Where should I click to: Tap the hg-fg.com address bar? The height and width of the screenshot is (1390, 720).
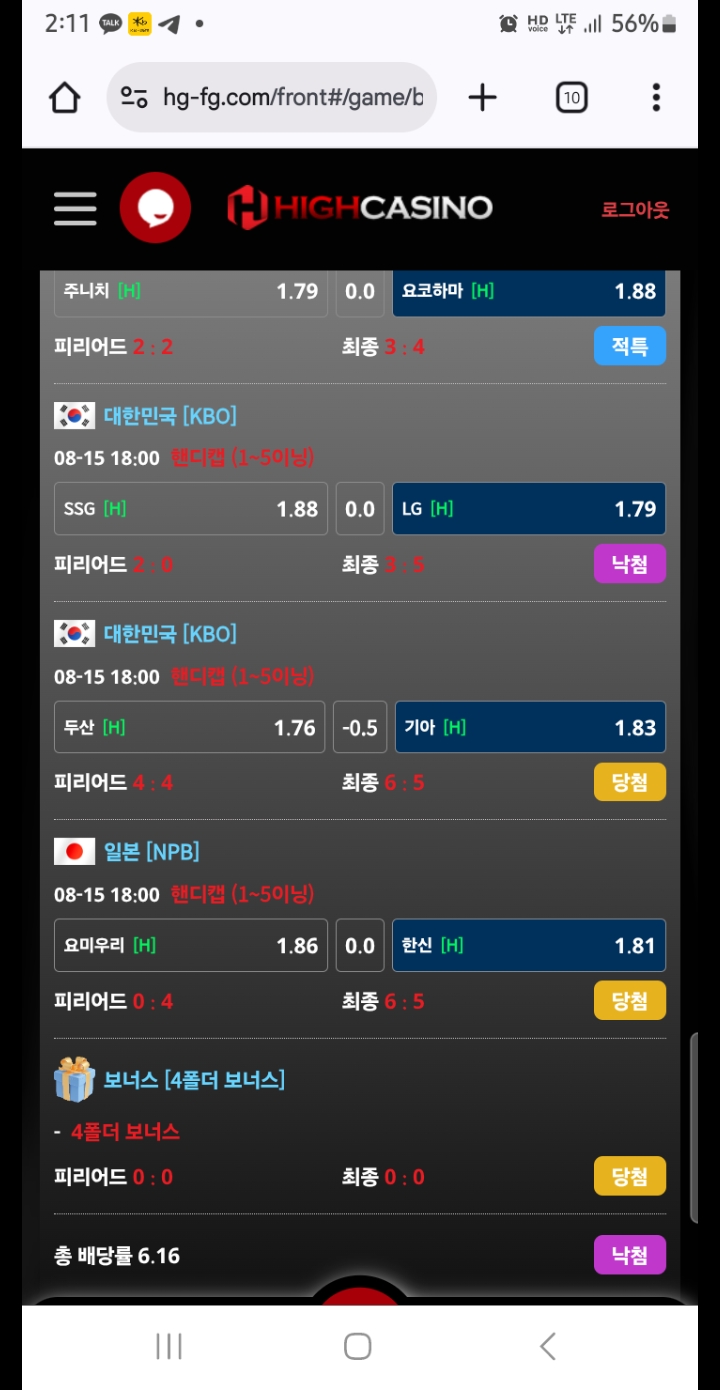click(x=271, y=97)
